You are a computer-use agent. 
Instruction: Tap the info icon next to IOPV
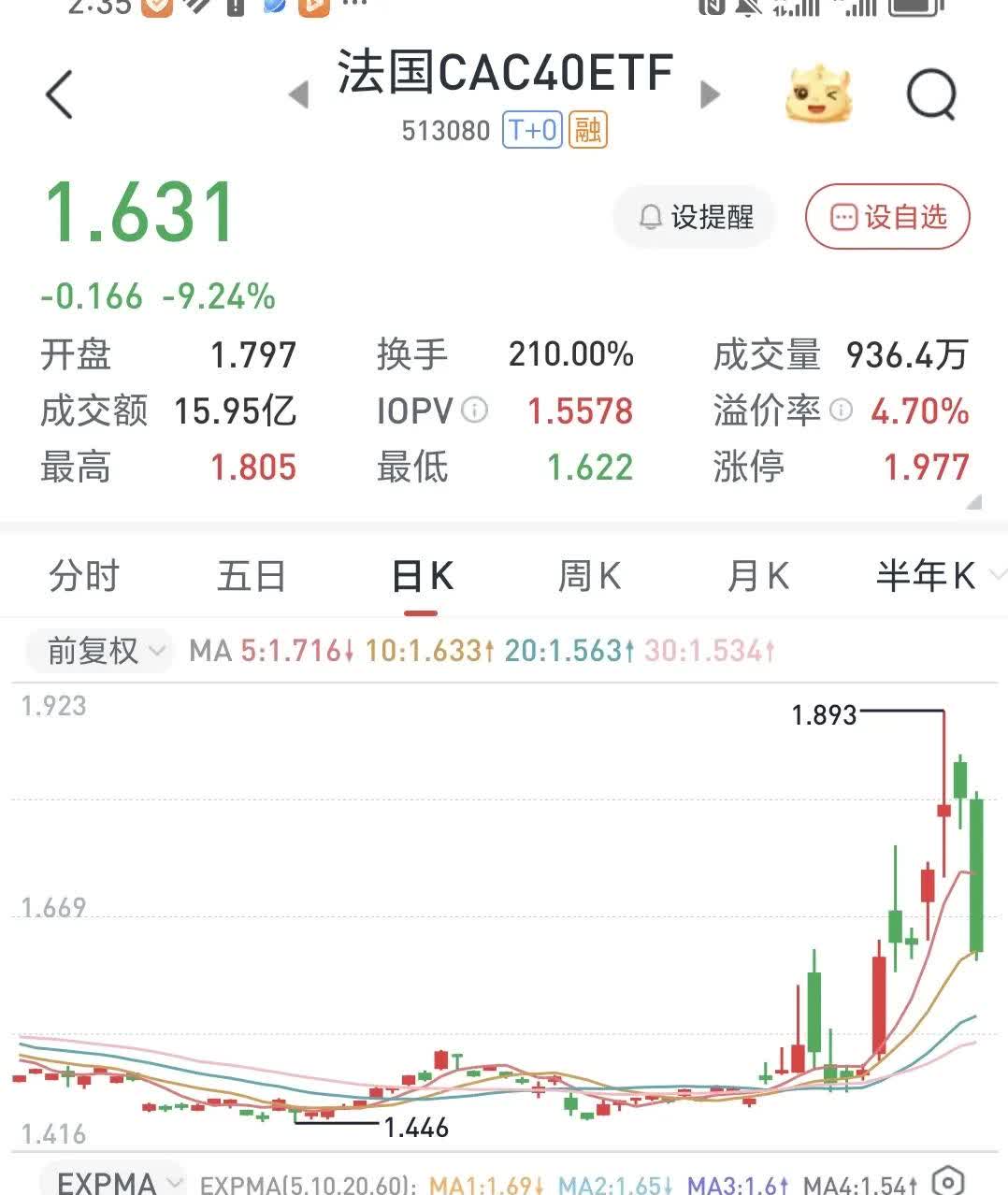pyautogui.click(x=475, y=410)
